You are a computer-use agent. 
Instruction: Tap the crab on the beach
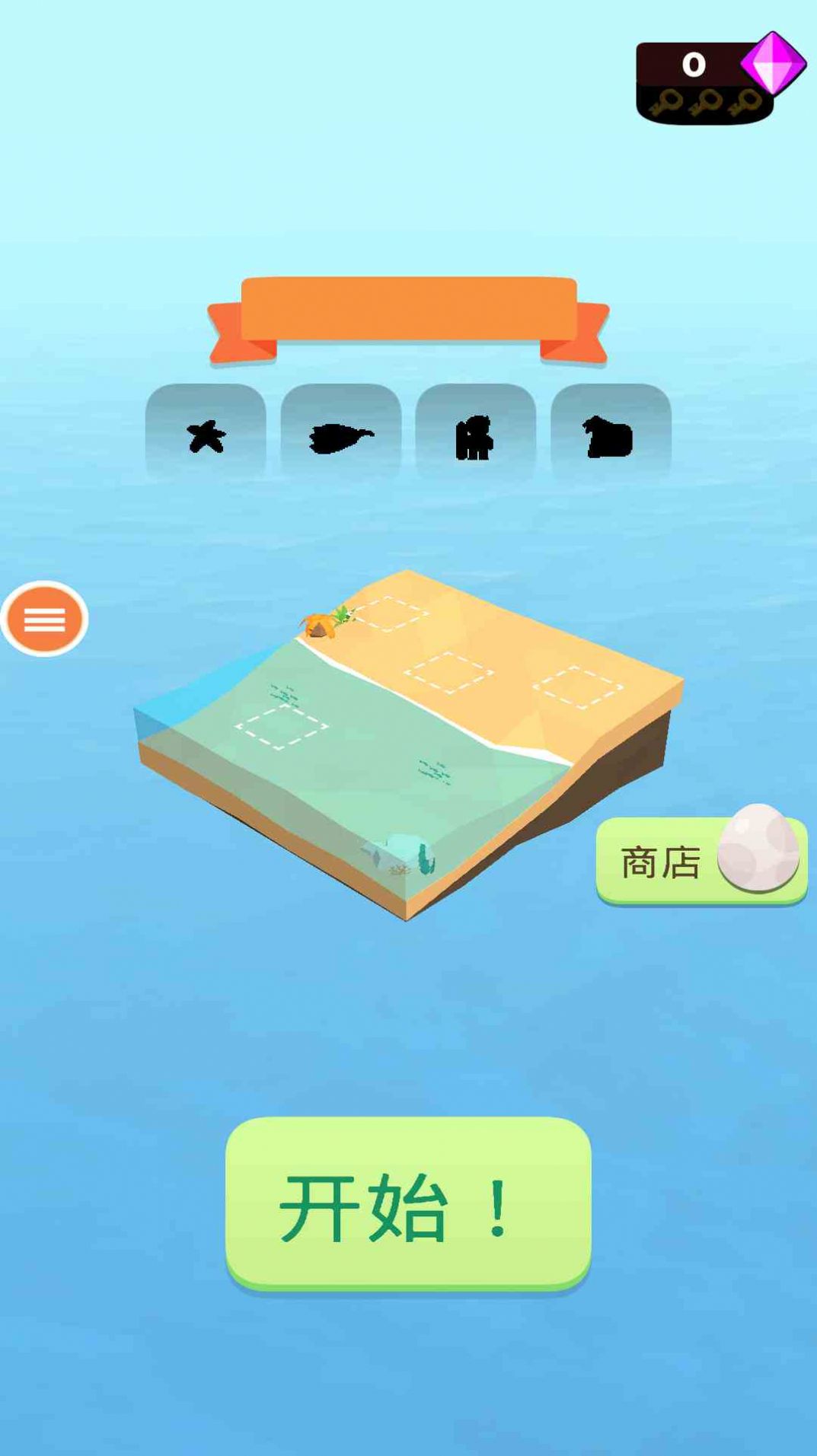(x=320, y=626)
